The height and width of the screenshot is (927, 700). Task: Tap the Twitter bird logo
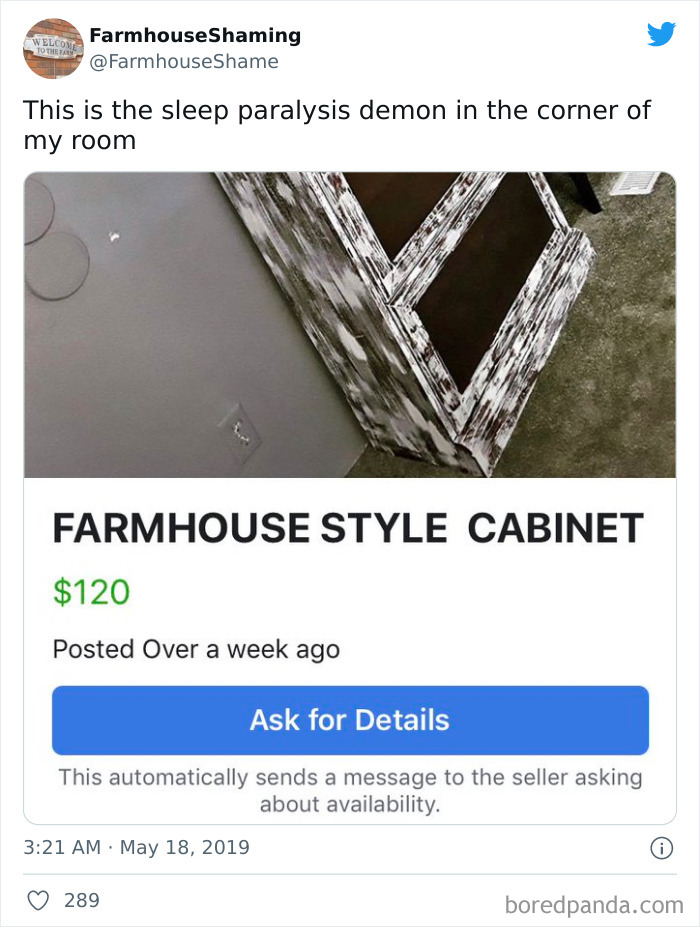point(661,34)
